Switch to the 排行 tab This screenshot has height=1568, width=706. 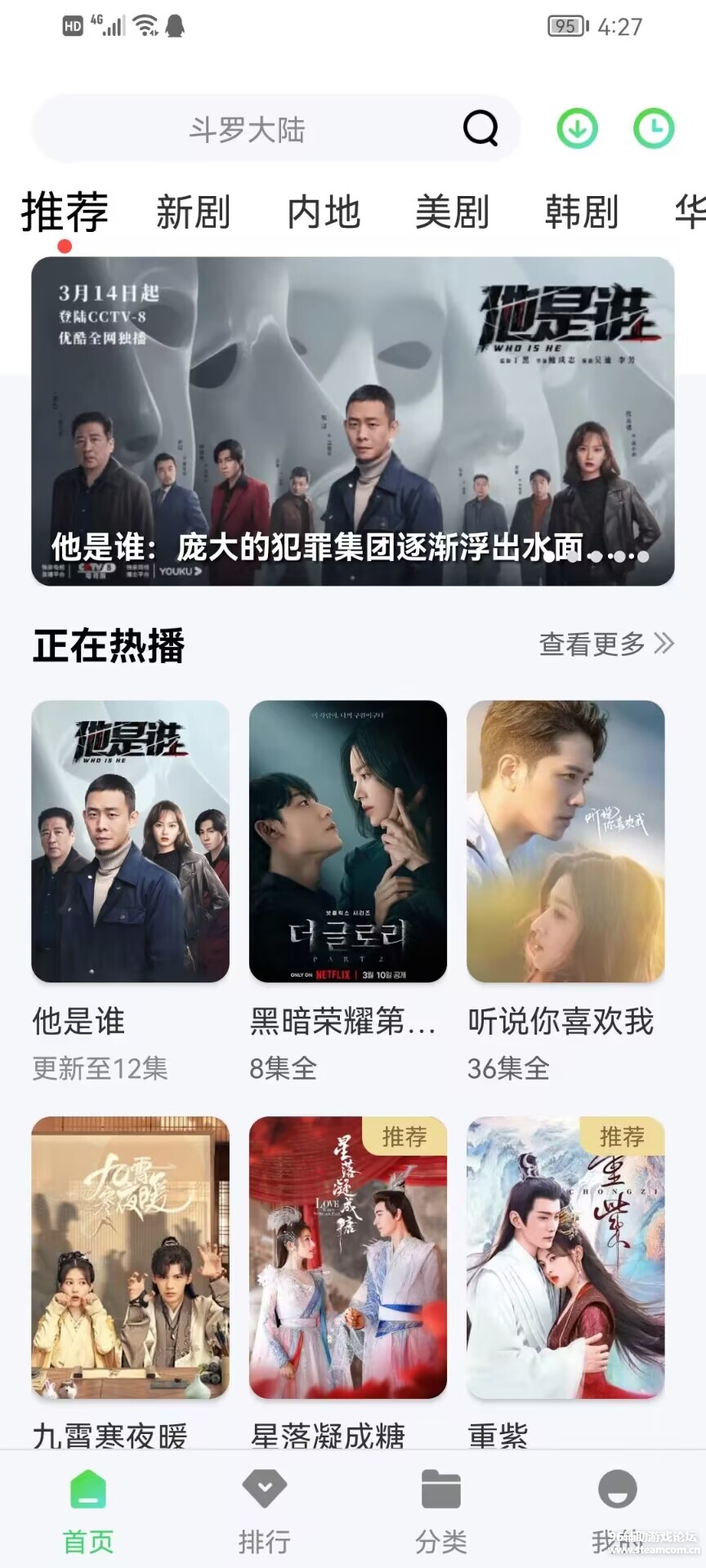coord(265,1511)
